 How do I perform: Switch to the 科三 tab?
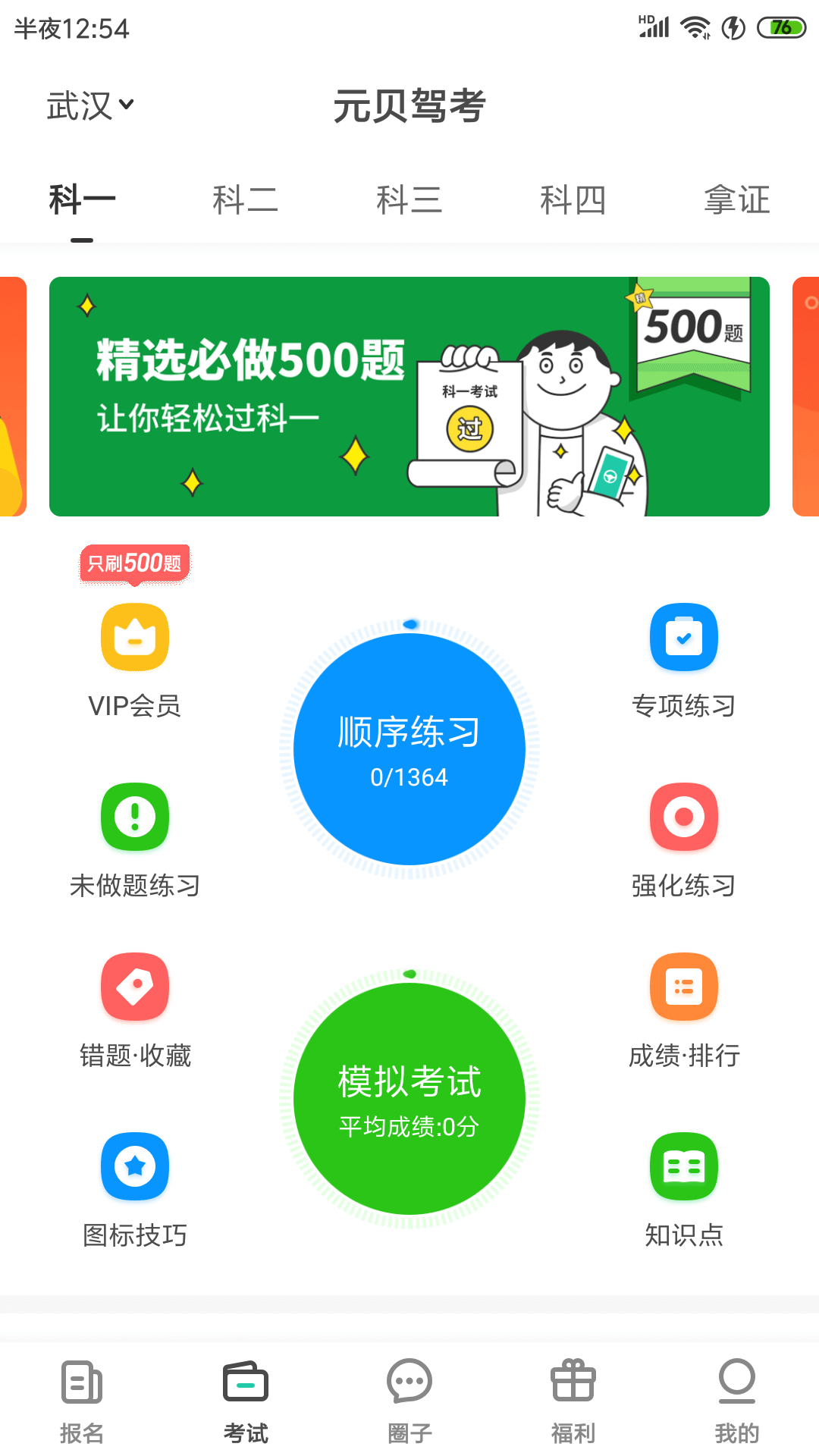point(409,200)
